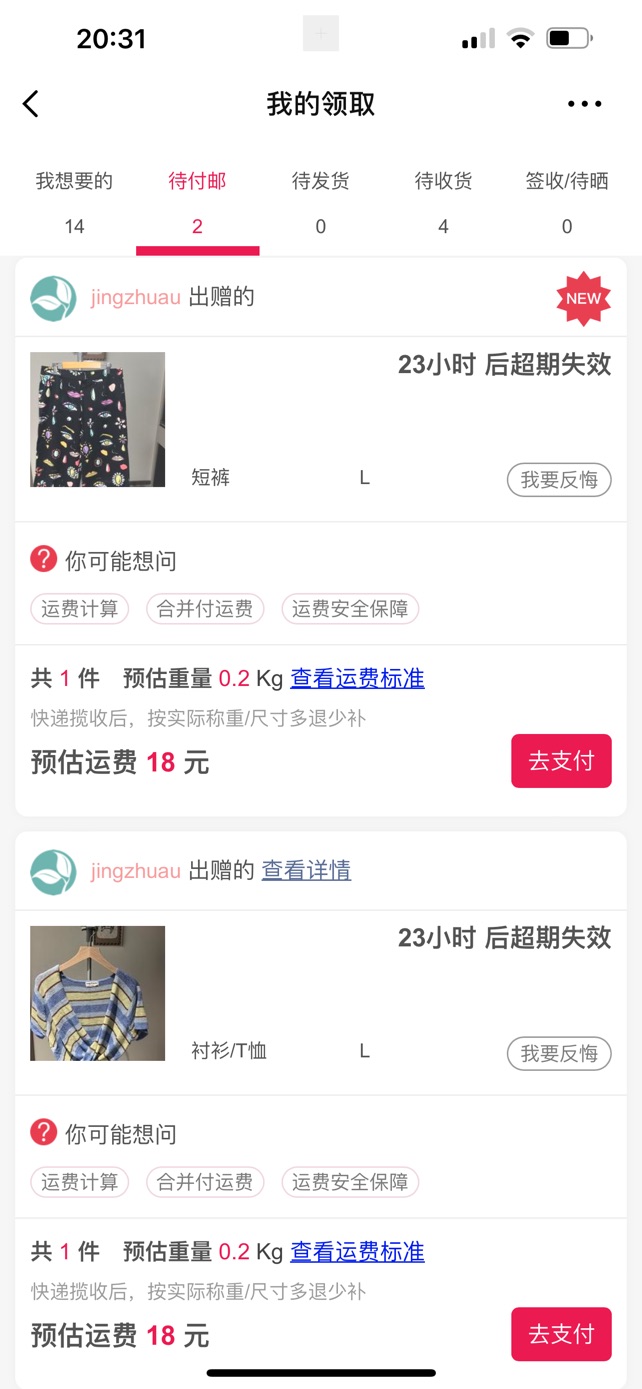The height and width of the screenshot is (1389, 642).
Task: Open 查看运费标准 link in the 短裤 card
Action: [357, 679]
